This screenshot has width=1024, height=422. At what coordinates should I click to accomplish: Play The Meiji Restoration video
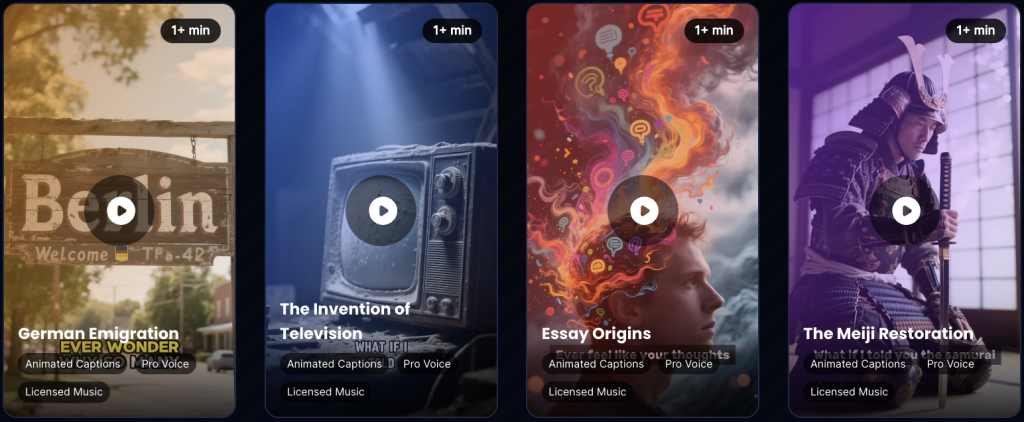pyautogui.click(x=905, y=211)
